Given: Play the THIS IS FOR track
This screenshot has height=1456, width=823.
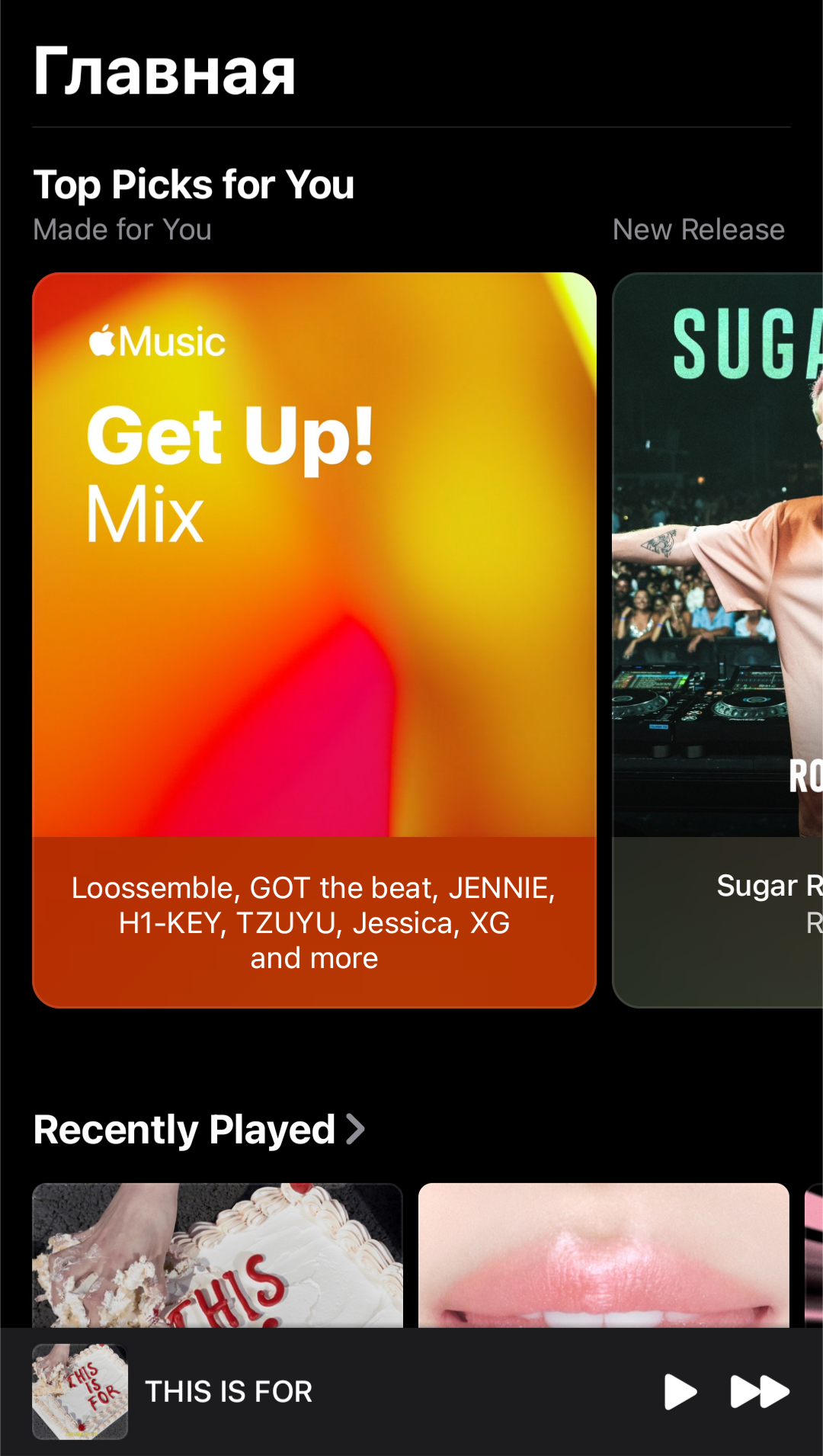Looking at the screenshot, I should click(x=680, y=1392).
